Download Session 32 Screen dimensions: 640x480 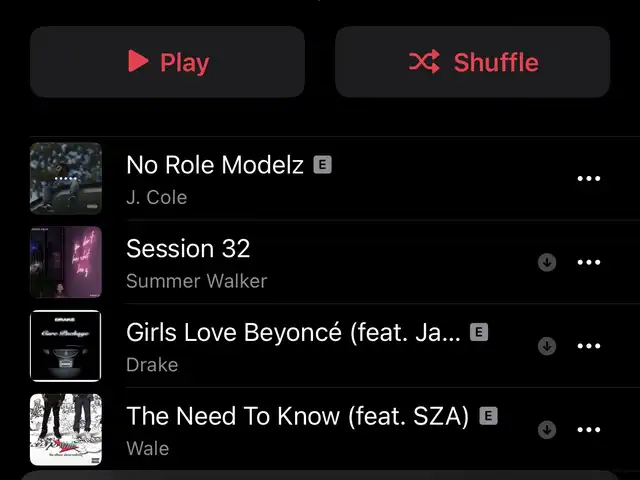[547, 262]
